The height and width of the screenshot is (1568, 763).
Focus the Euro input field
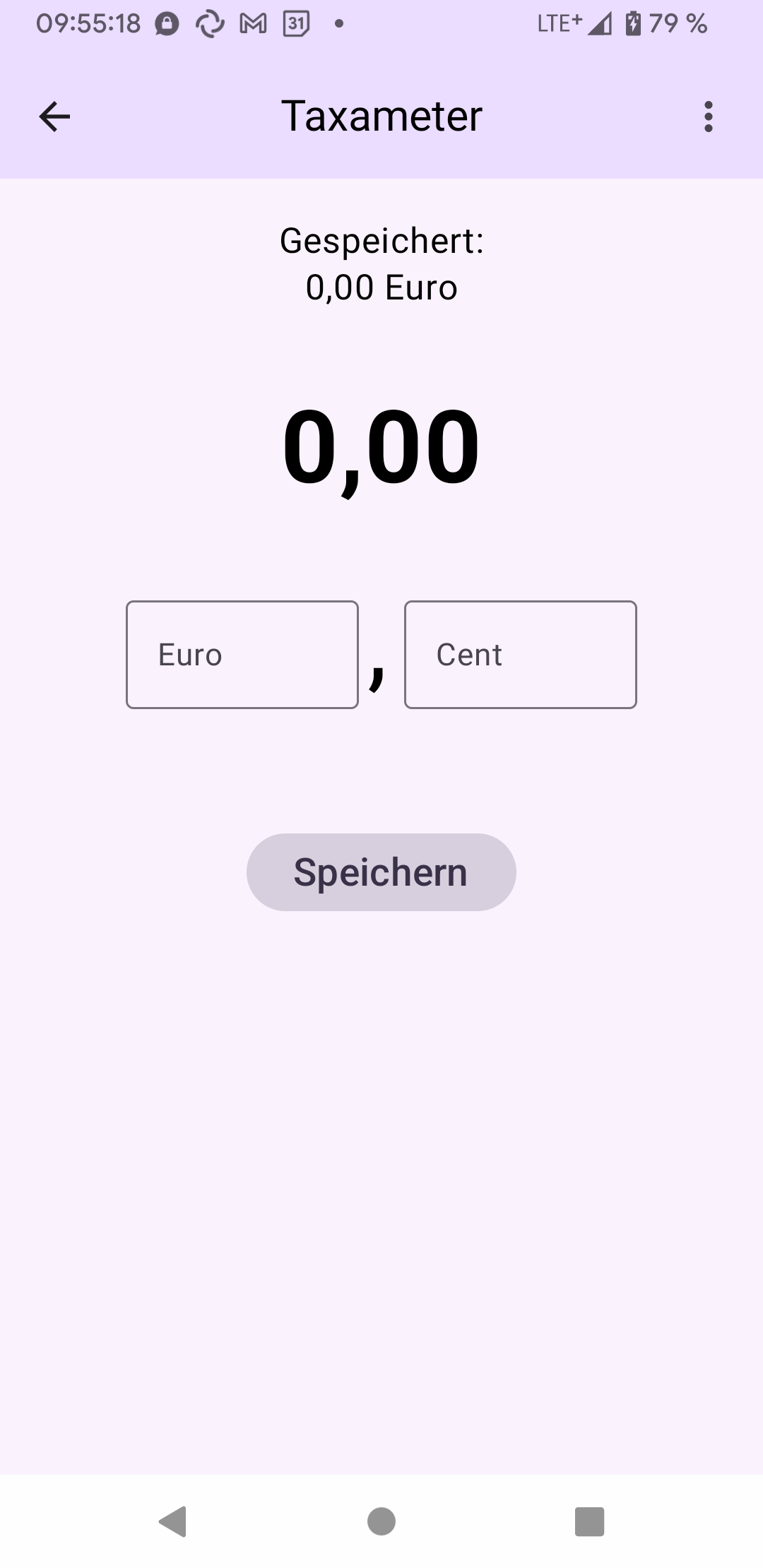(x=242, y=655)
